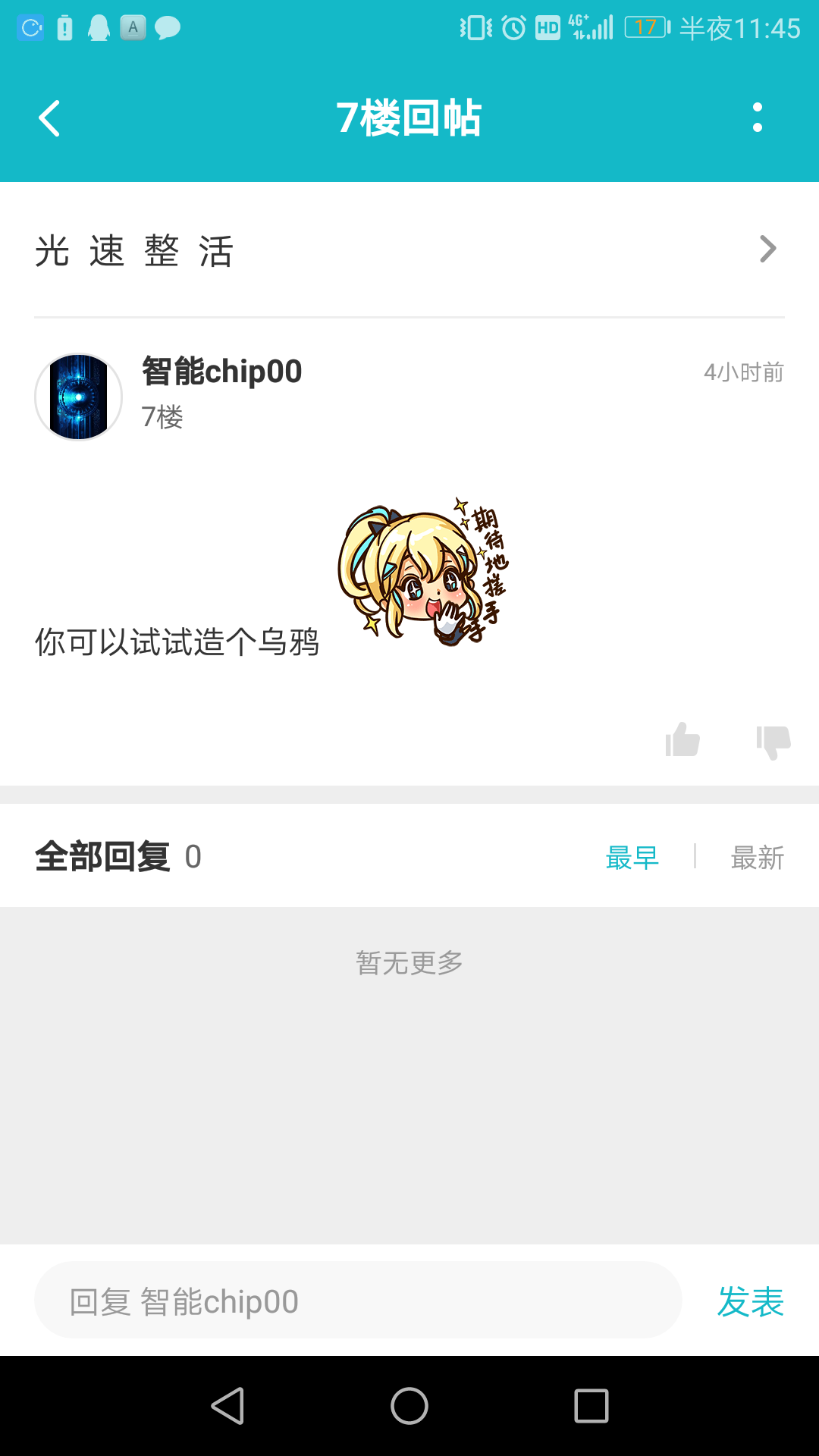Open the QQ notification icon in status bar
The width and height of the screenshot is (819, 1456).
[x=99, y=28]
